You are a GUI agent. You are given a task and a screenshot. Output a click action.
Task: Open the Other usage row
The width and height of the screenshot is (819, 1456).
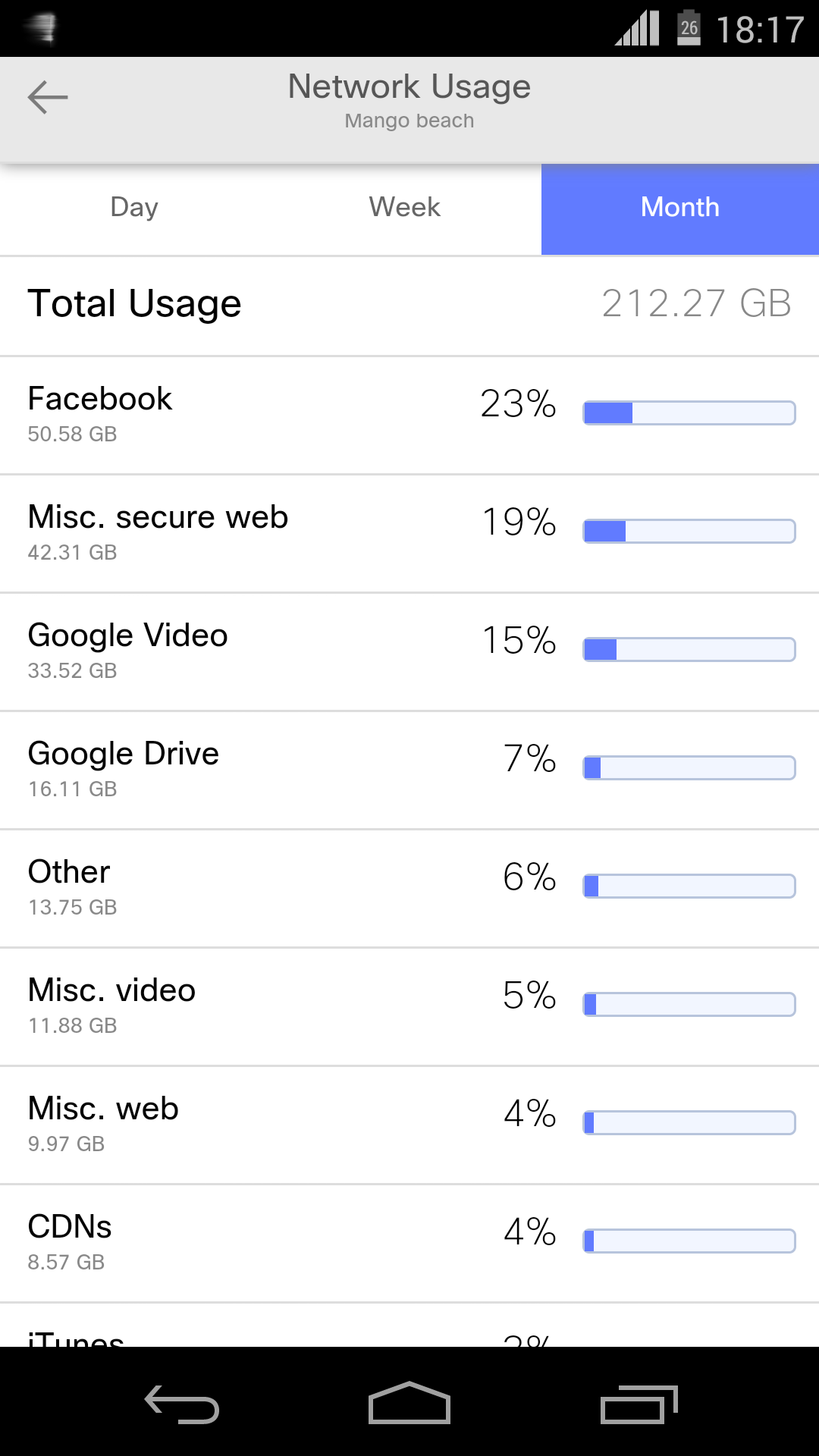click(409, 889)
